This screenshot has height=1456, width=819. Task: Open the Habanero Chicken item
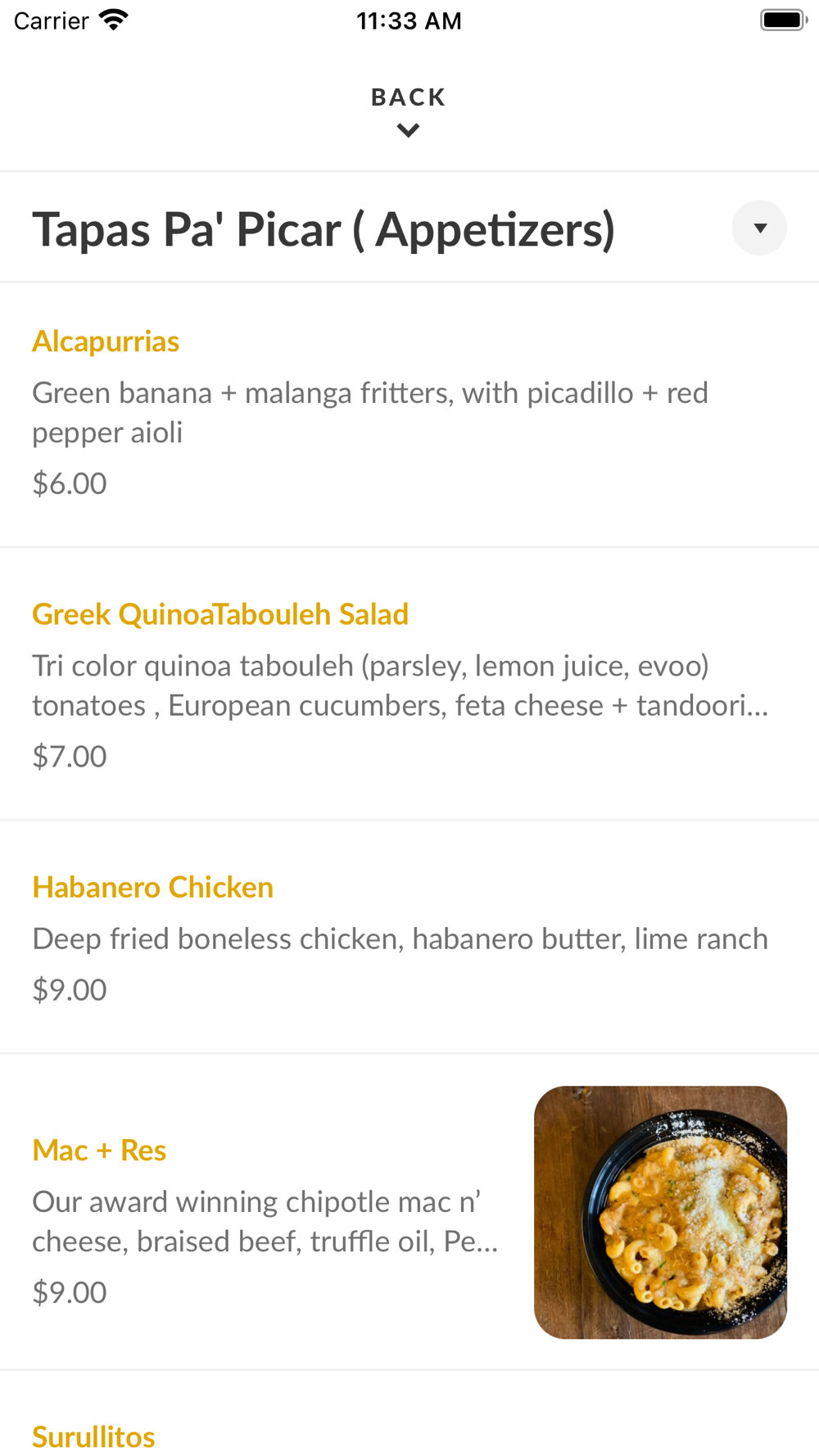[409, 937]
